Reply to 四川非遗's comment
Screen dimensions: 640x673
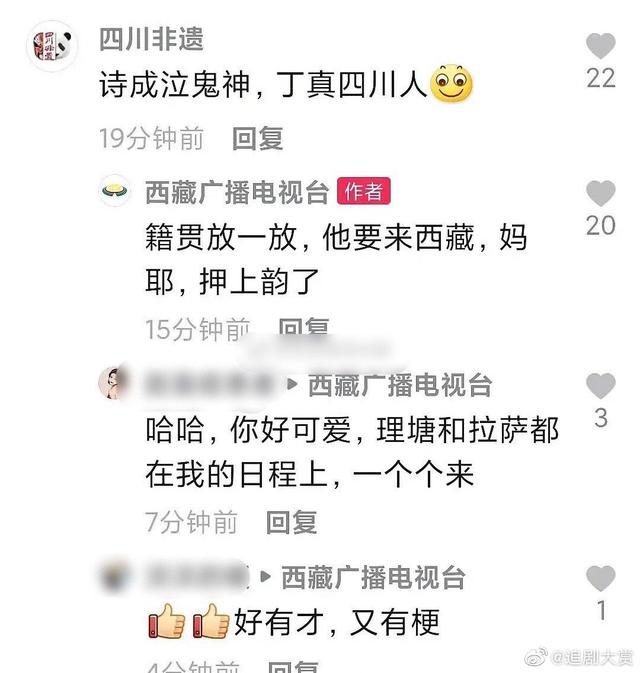tap(258, 138)
